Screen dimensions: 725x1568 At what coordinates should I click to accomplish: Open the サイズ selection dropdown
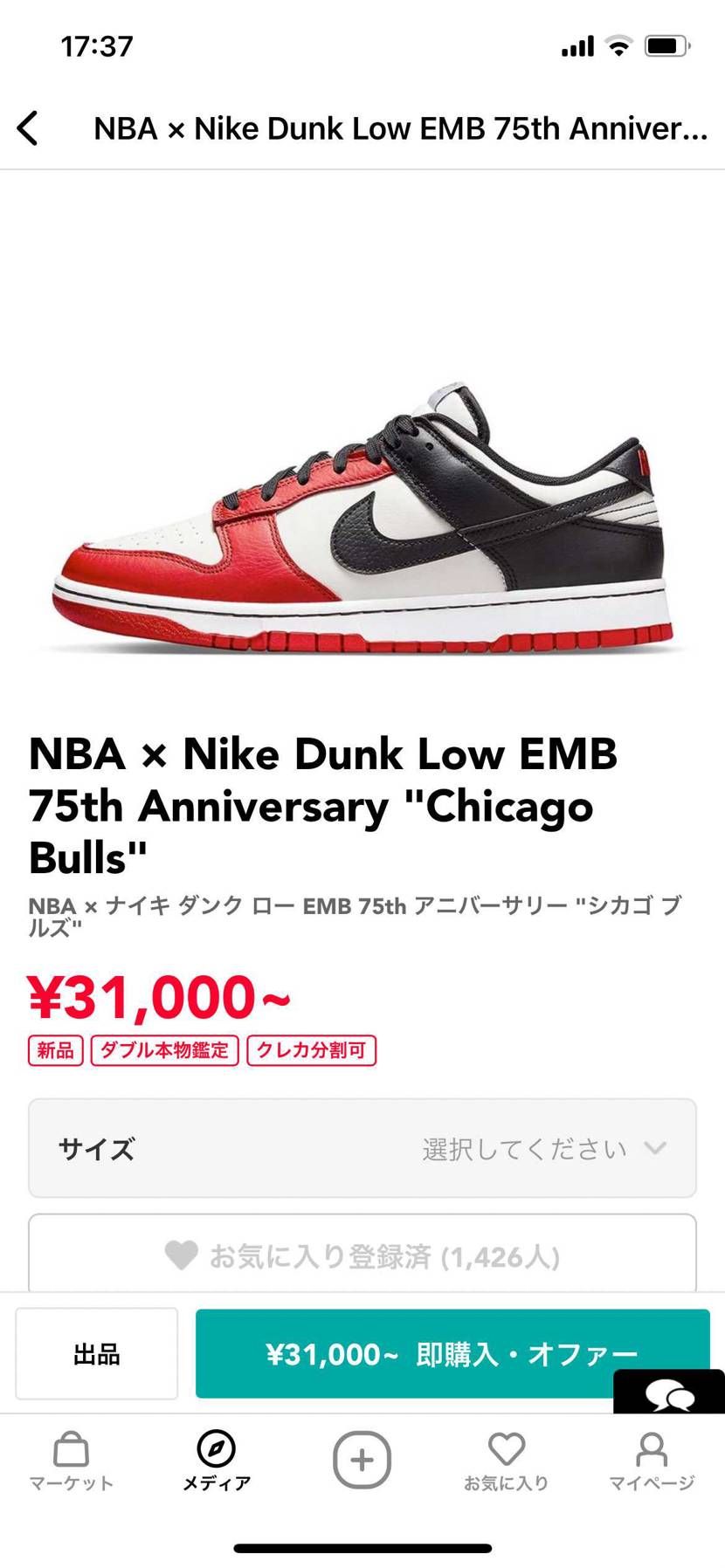[362, 1149]
